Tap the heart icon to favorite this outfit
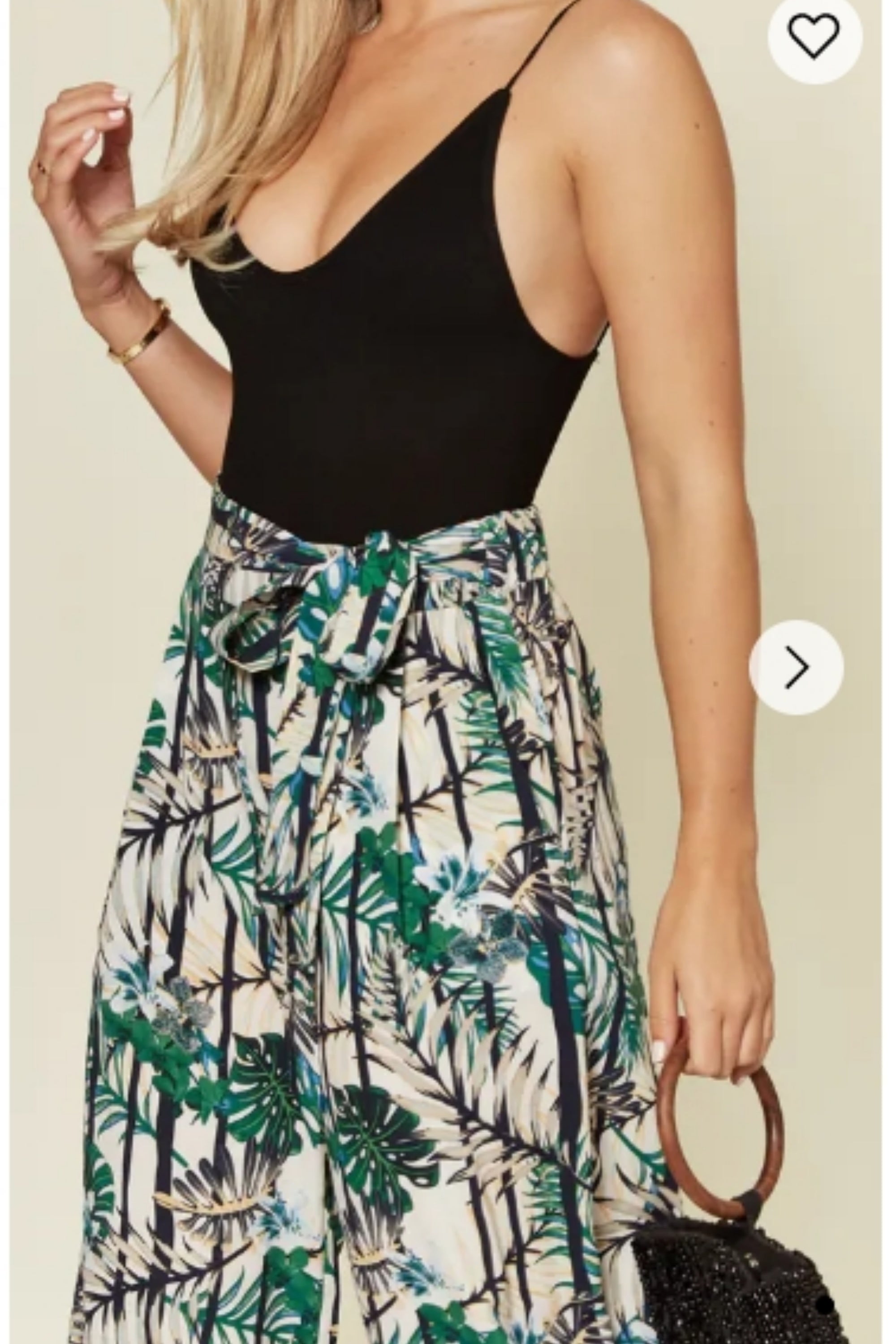The height and width of the screenshot is (1344, 896). pyautogui.click(x=814, y=38)
